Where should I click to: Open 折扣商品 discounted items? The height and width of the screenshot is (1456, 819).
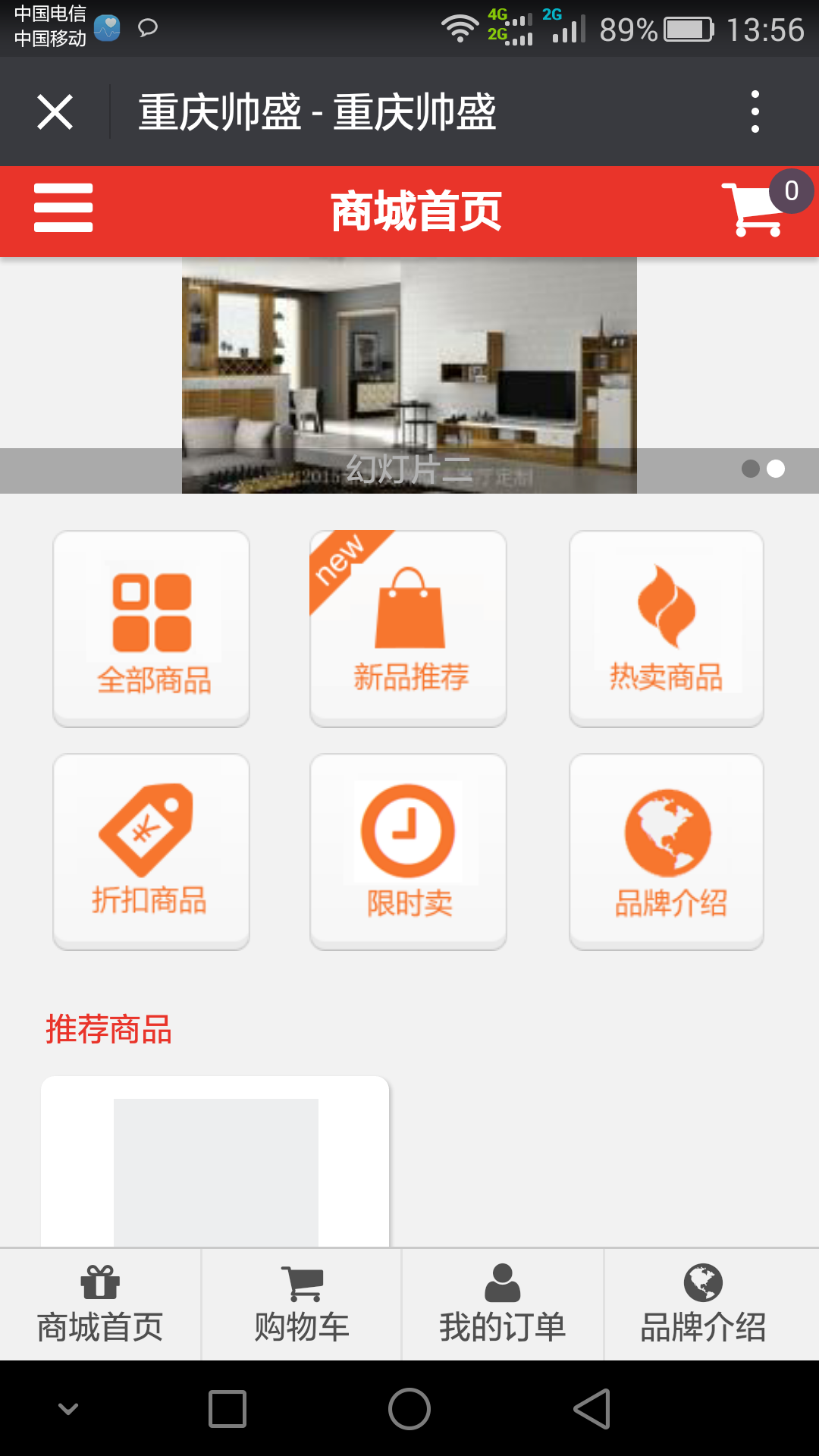click(x=152, y=851)
